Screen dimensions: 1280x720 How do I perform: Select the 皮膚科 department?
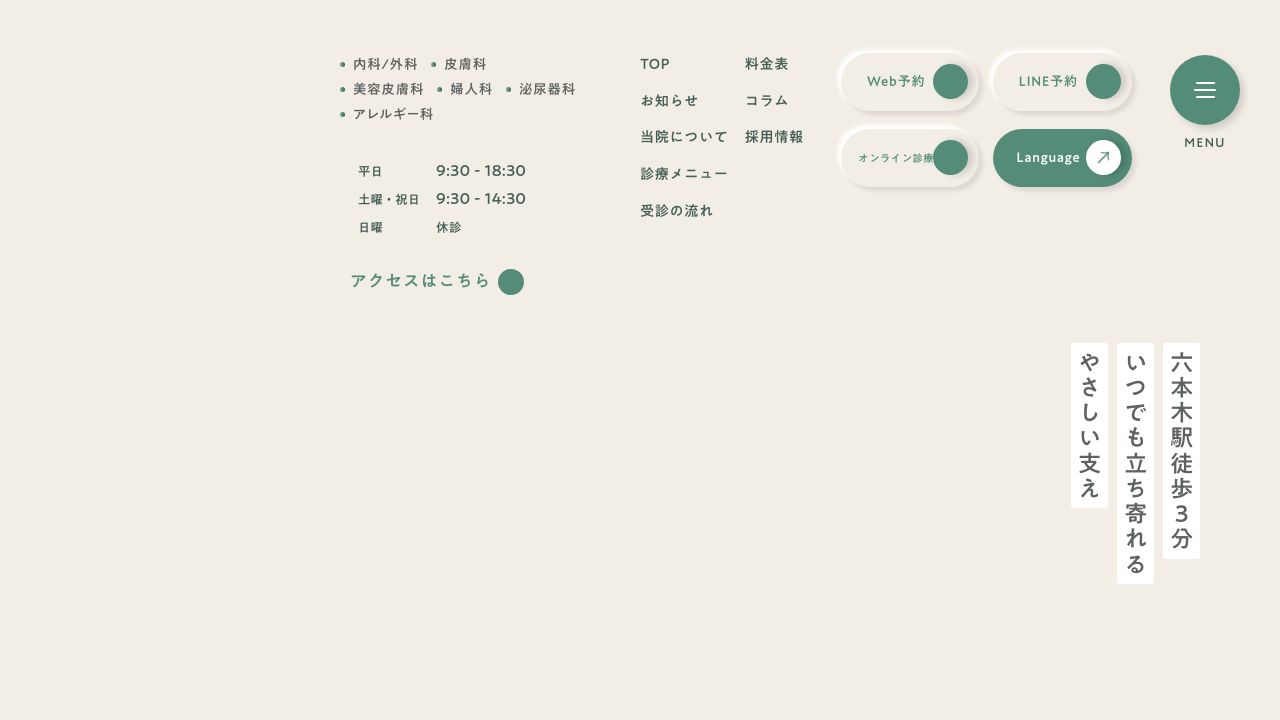[465, 64]
